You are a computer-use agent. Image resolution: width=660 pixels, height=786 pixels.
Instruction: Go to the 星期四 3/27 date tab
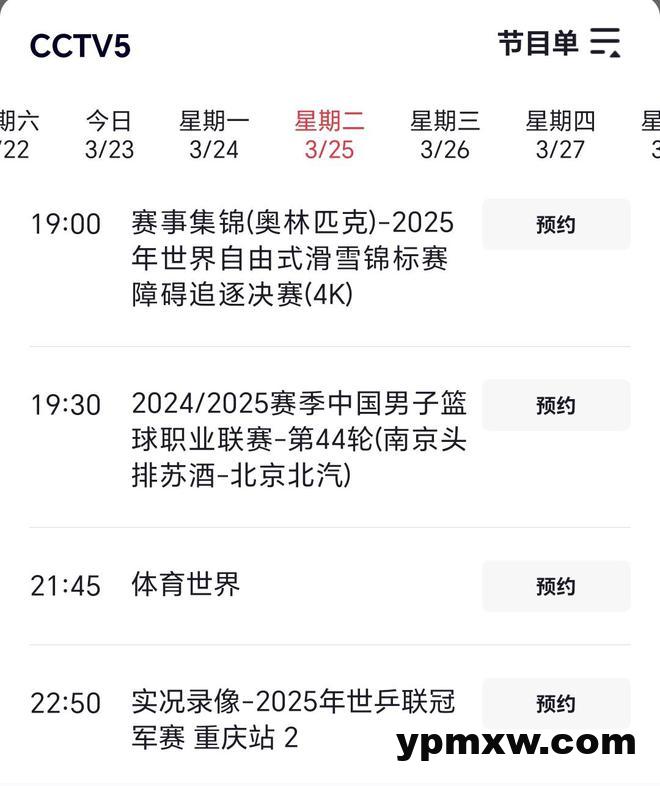(x=560, y=135)
